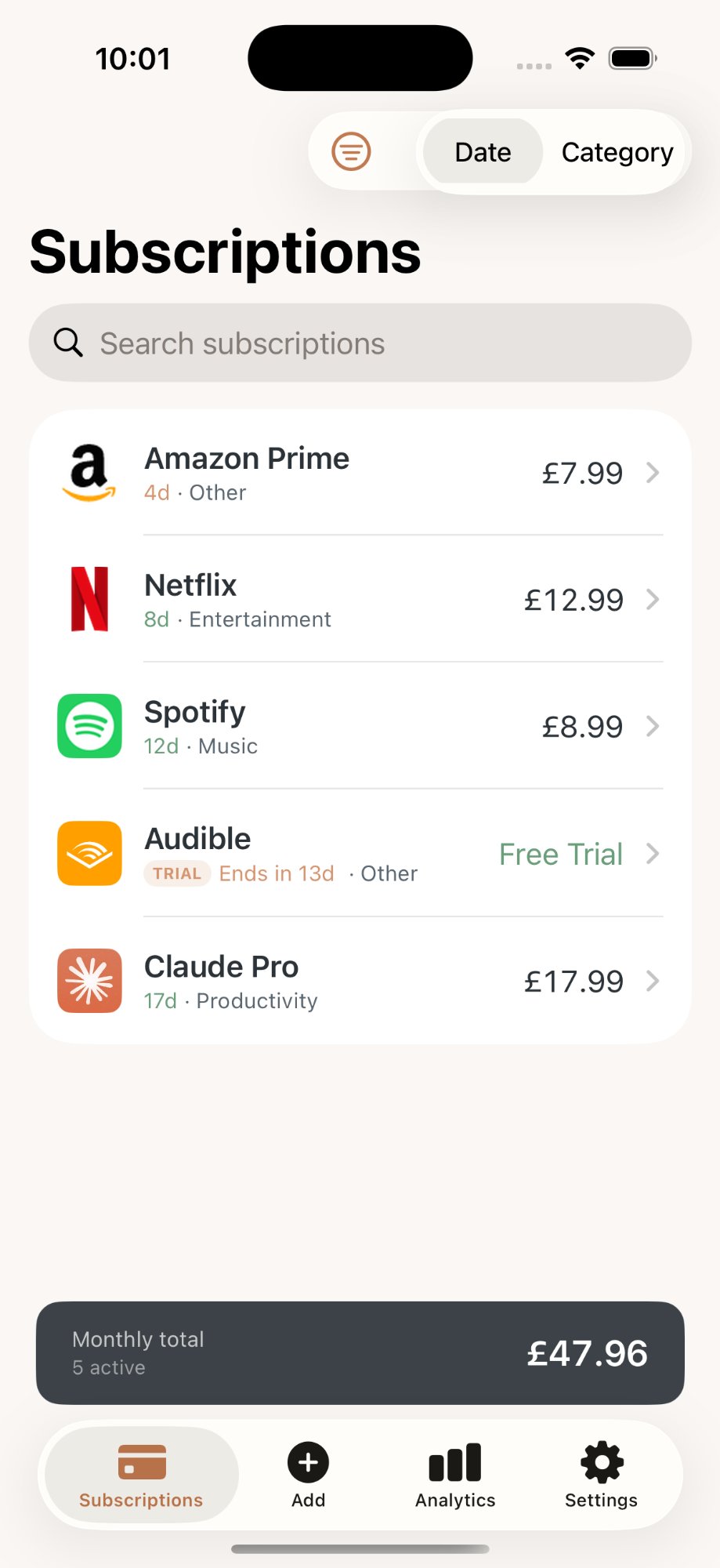The width and height of the screenshot is (720, 1568).
Task: Tap the Free Trial label on Audible
Action: point(559,854)
